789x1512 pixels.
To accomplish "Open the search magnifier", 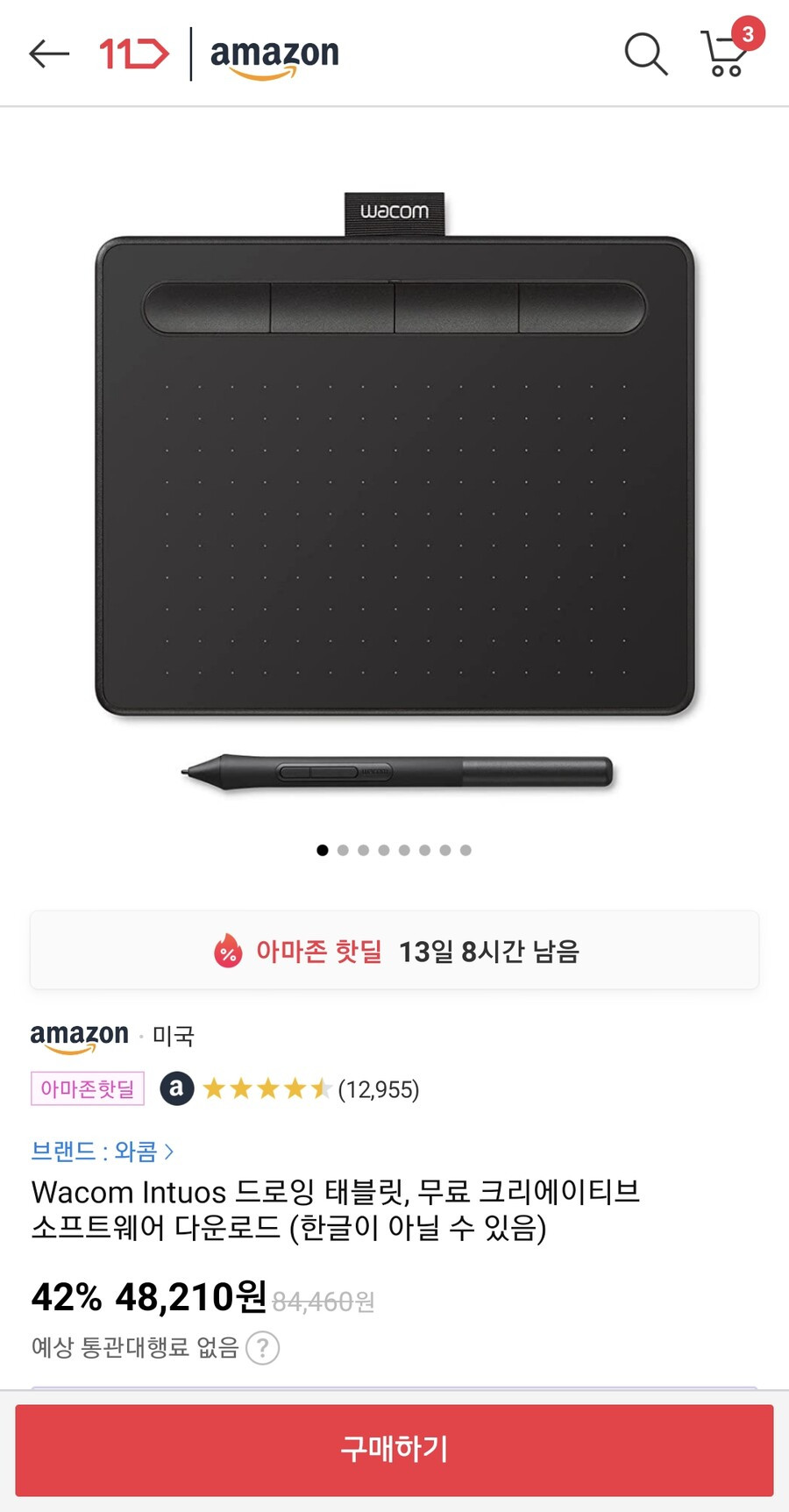I will [646, 54].
